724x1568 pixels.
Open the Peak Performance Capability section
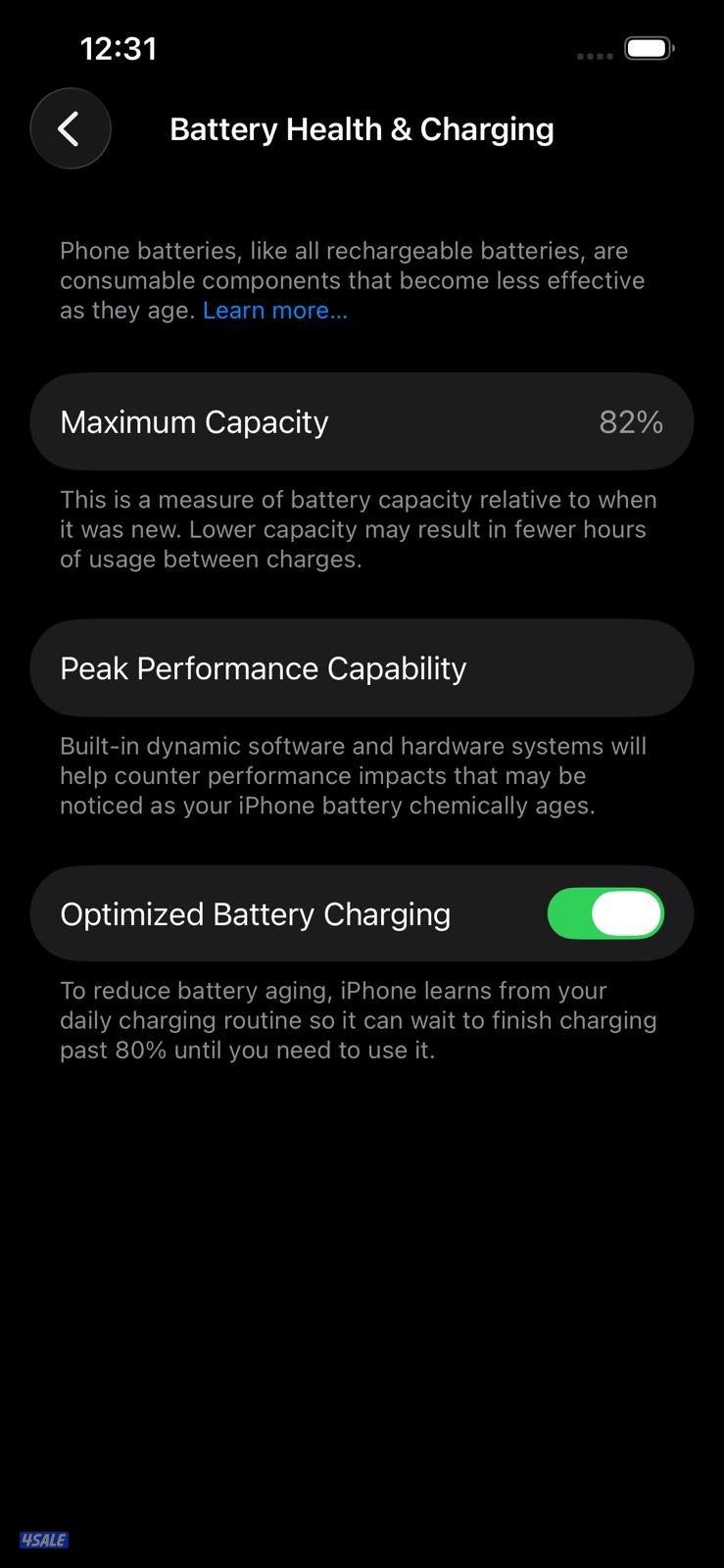tap(362, 667)
